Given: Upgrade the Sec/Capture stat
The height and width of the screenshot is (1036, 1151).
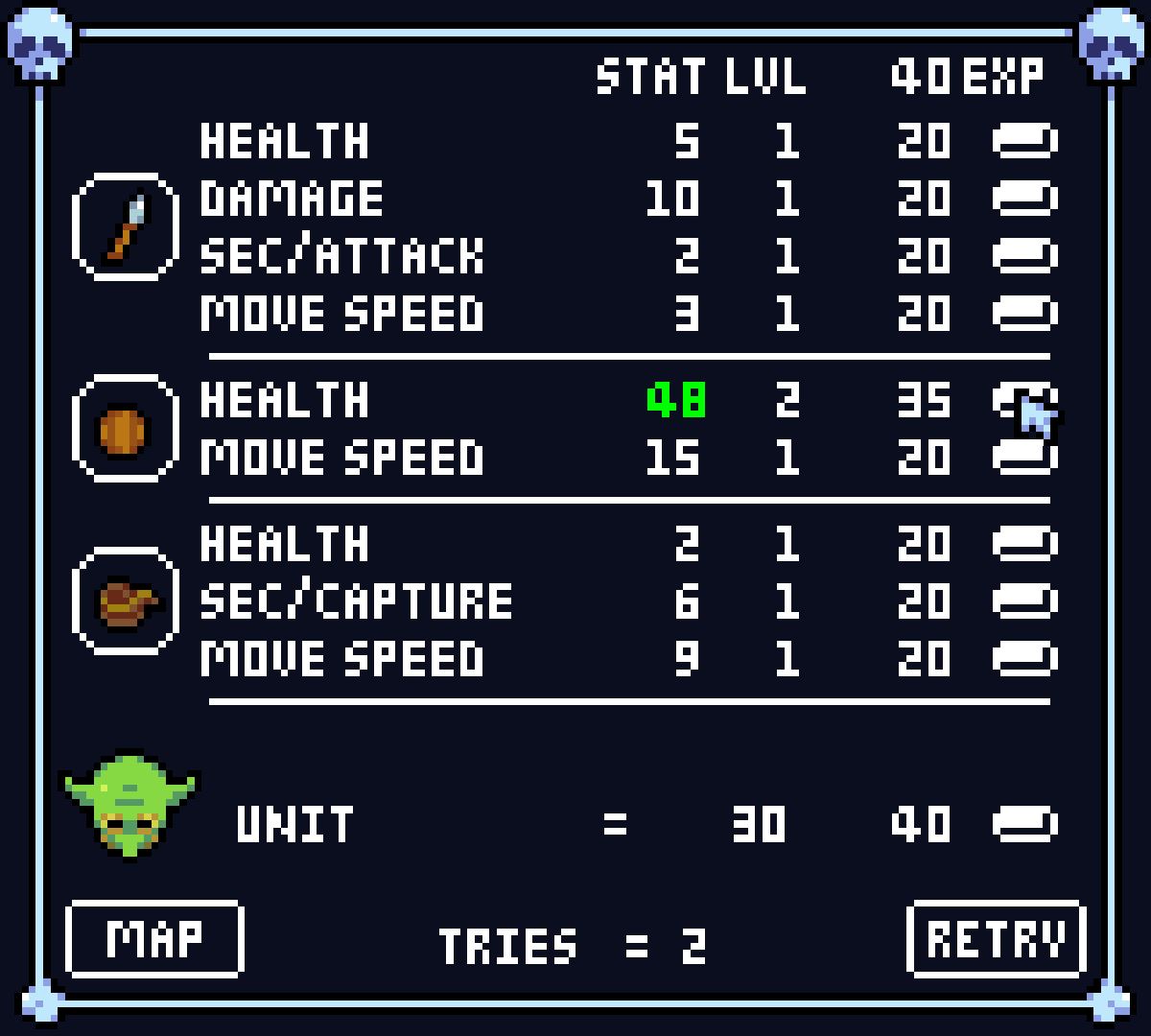Looking at the screenshot, I should pyautogui.click(x=1024, y=601).
